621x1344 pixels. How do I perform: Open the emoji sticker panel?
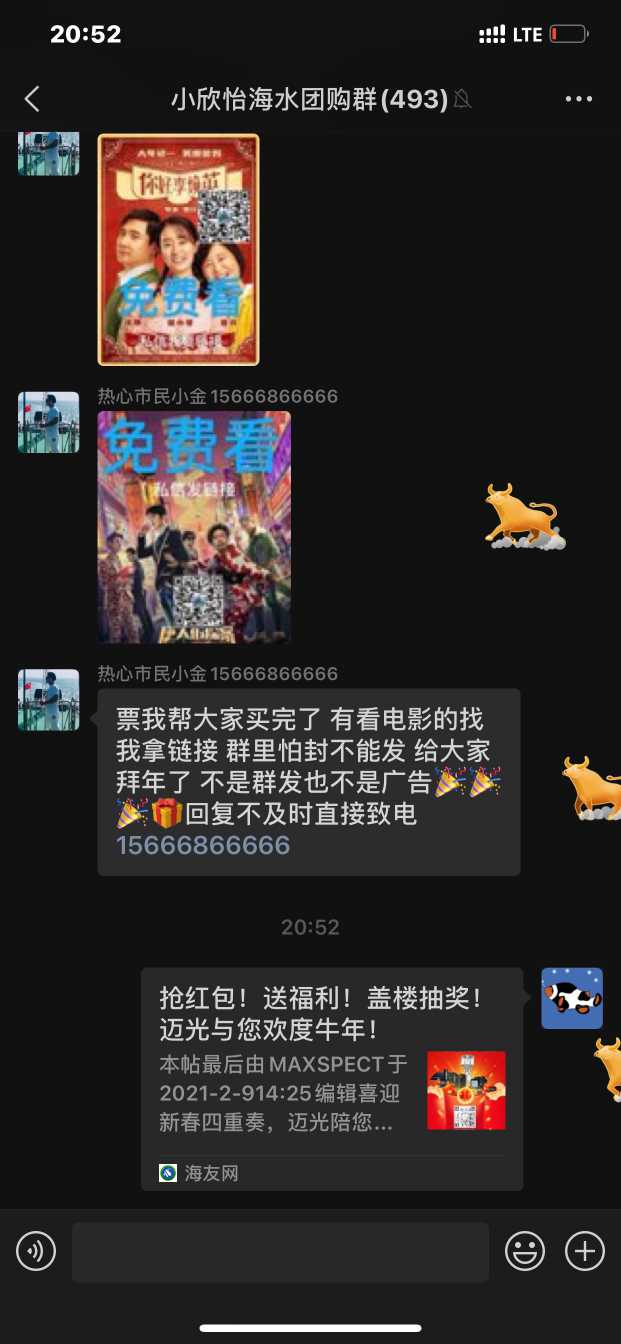tap(525, 1251)
